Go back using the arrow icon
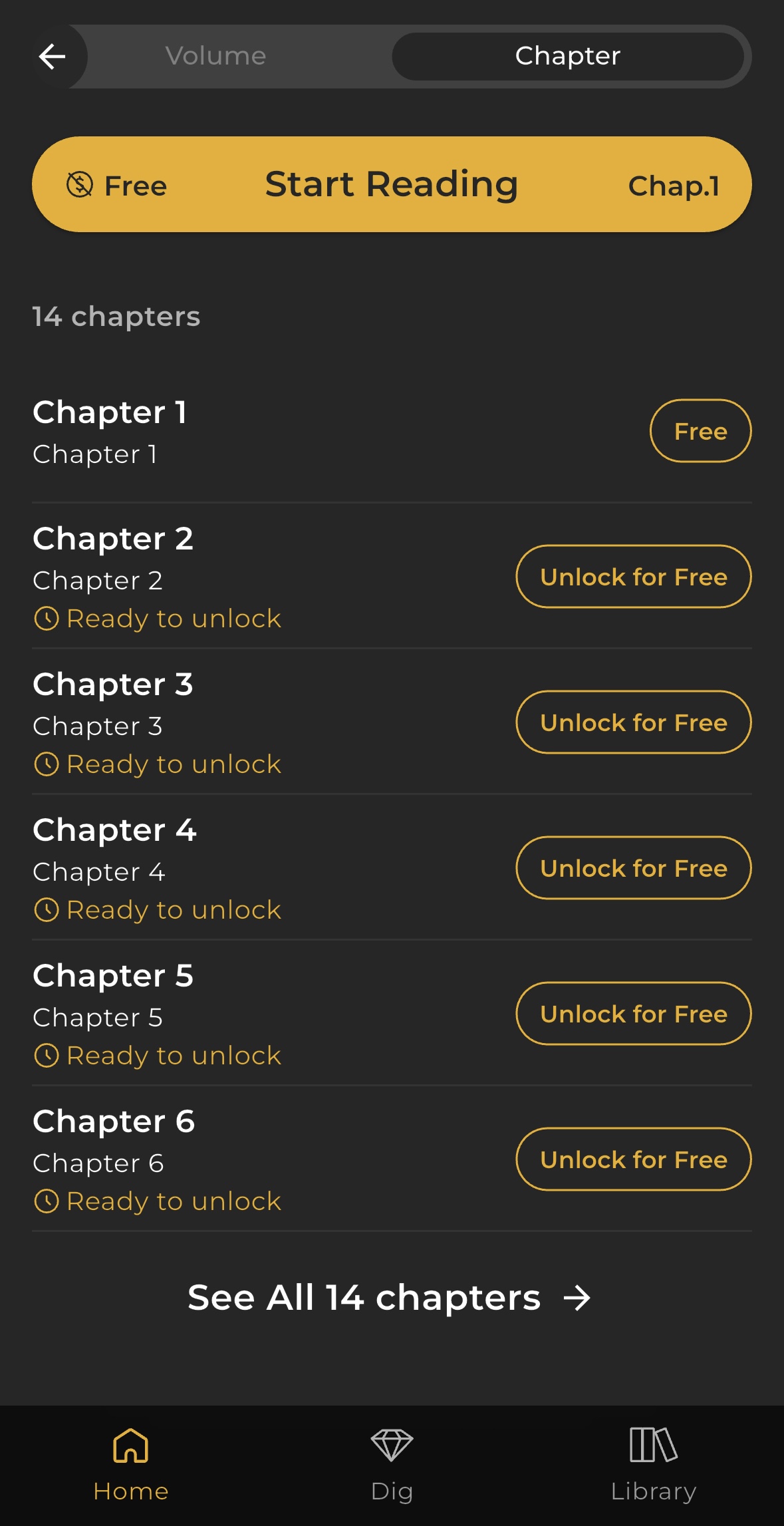784x1526 pixels. coord(53,57)
